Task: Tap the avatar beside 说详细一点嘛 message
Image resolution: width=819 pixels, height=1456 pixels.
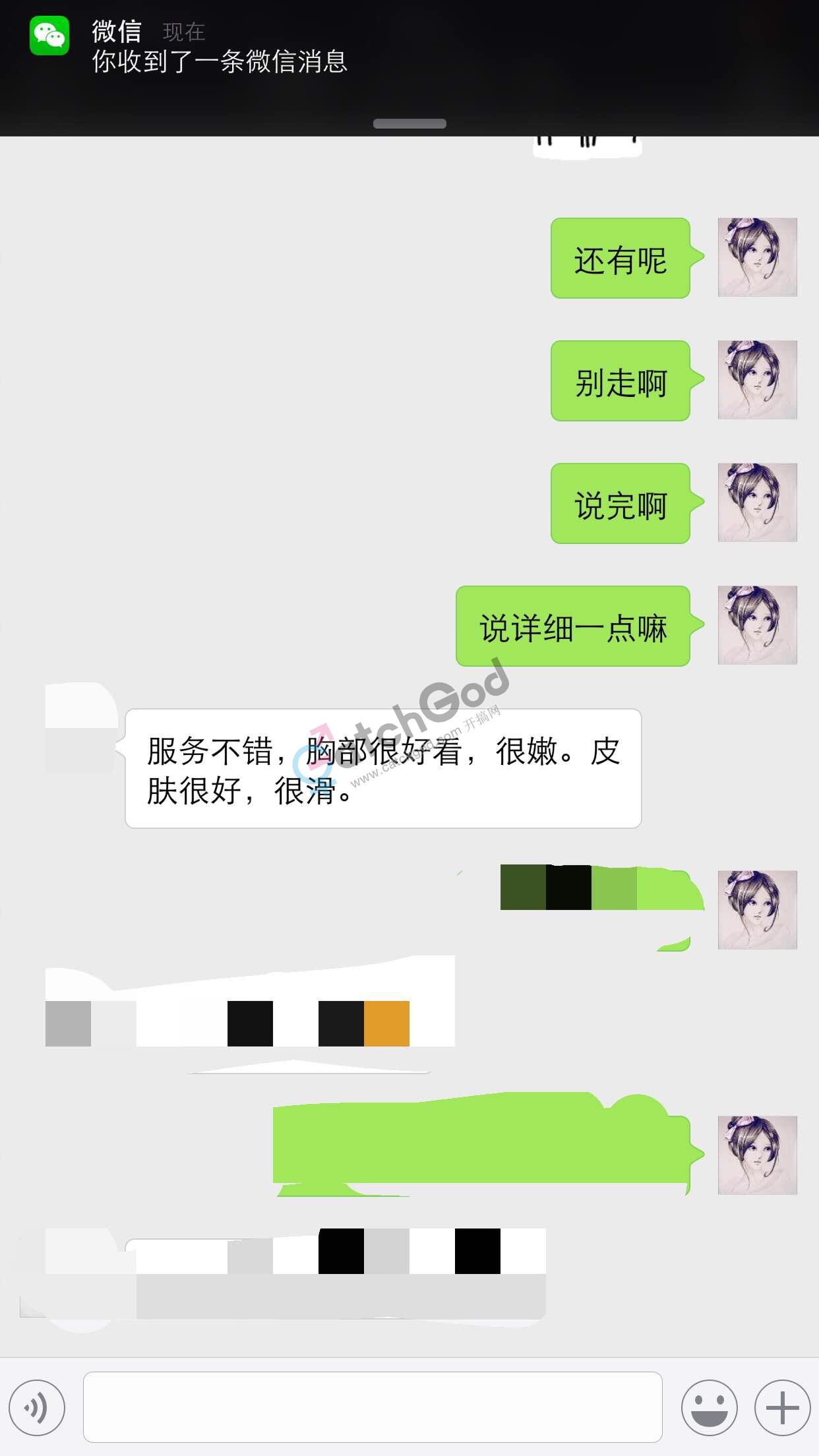Action: coord(757,625)
